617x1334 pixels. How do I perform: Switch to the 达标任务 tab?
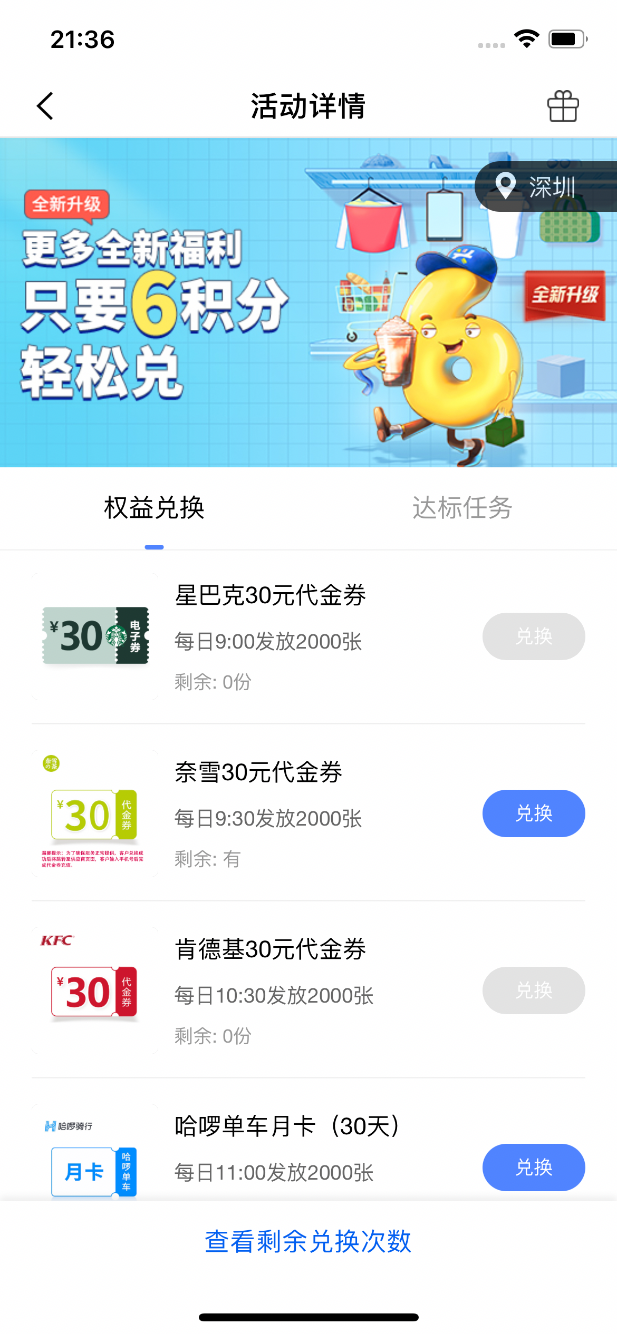coord(462,508)
